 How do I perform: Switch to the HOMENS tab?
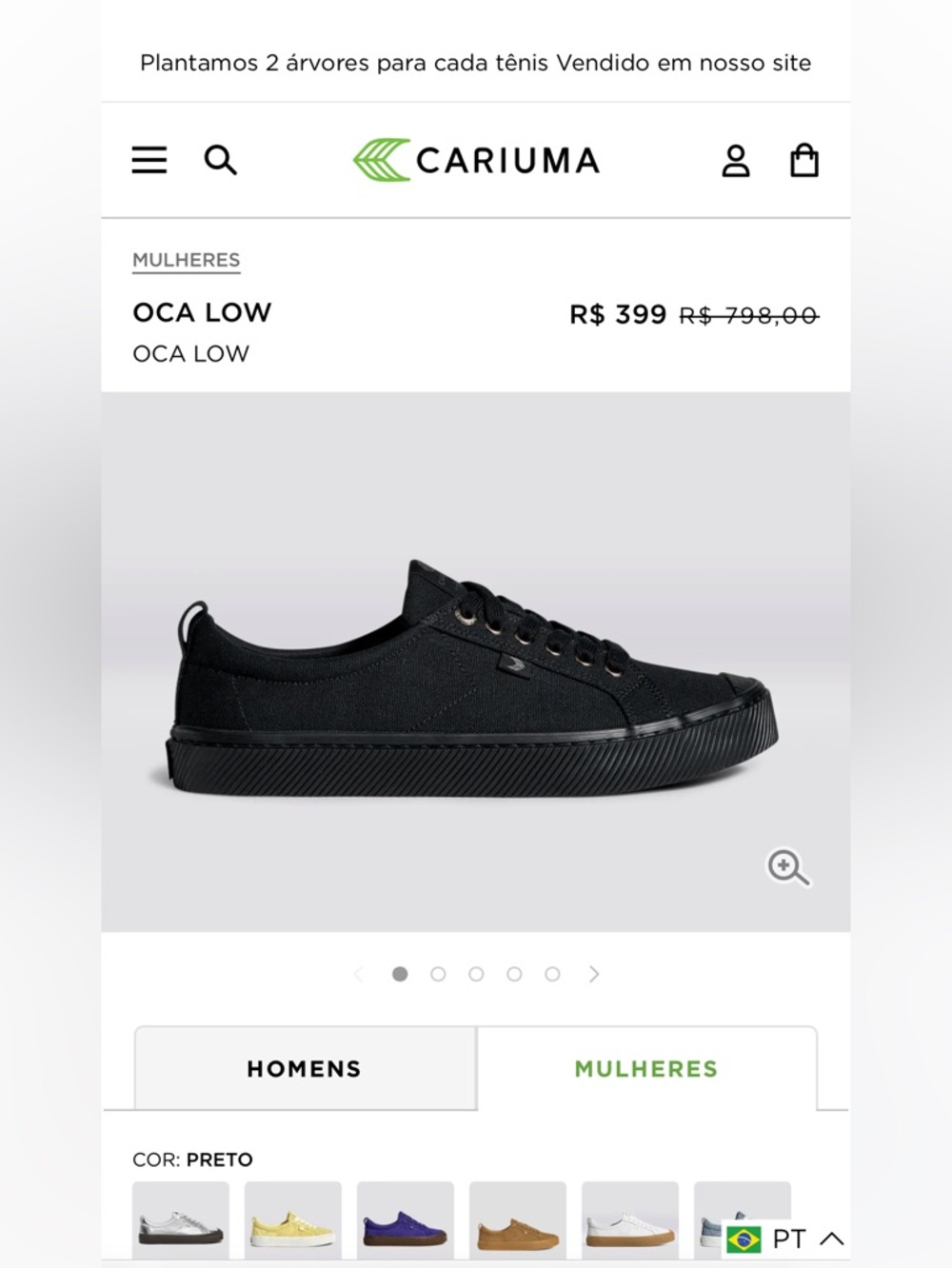coord(303,1068)
